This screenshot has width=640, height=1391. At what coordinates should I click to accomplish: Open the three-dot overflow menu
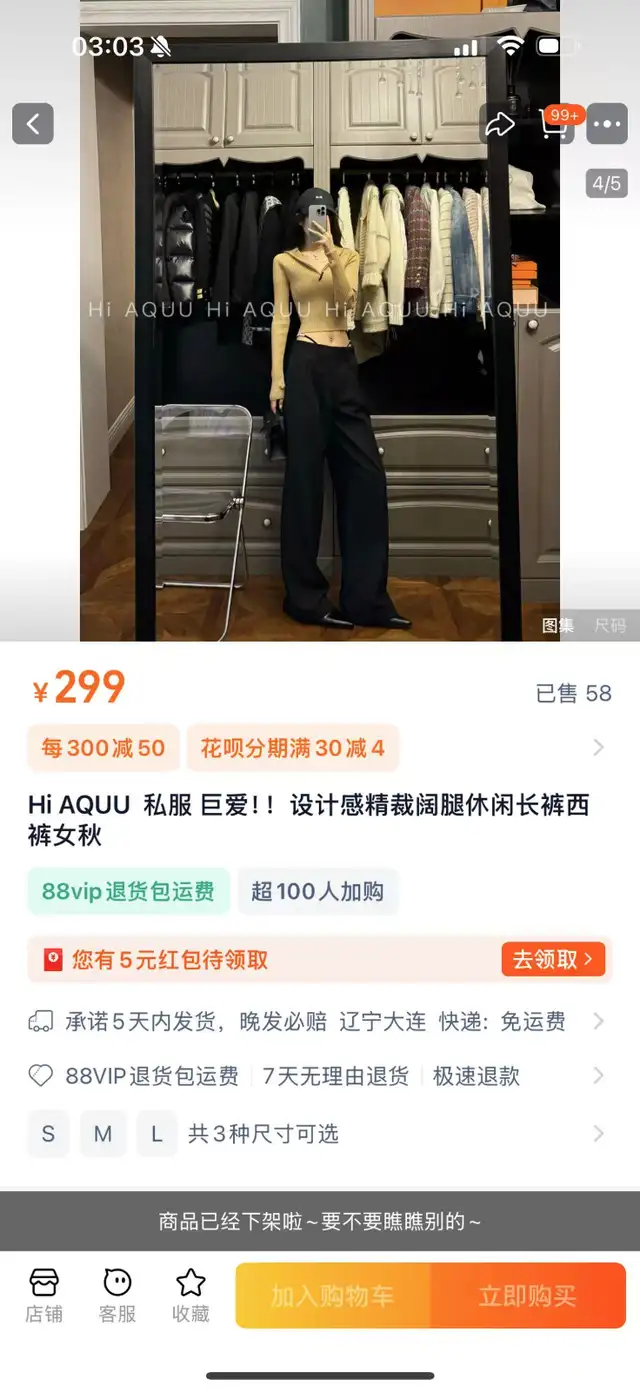click(607, 124)
